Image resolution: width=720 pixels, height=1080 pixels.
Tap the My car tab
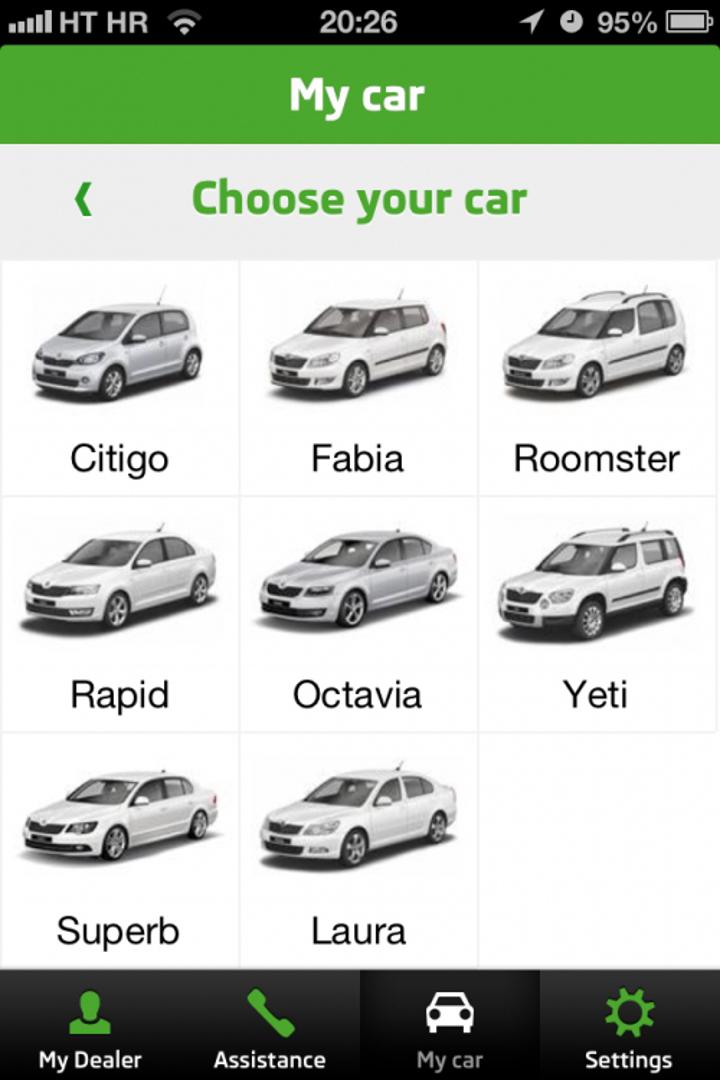[x=450, y=1026]
